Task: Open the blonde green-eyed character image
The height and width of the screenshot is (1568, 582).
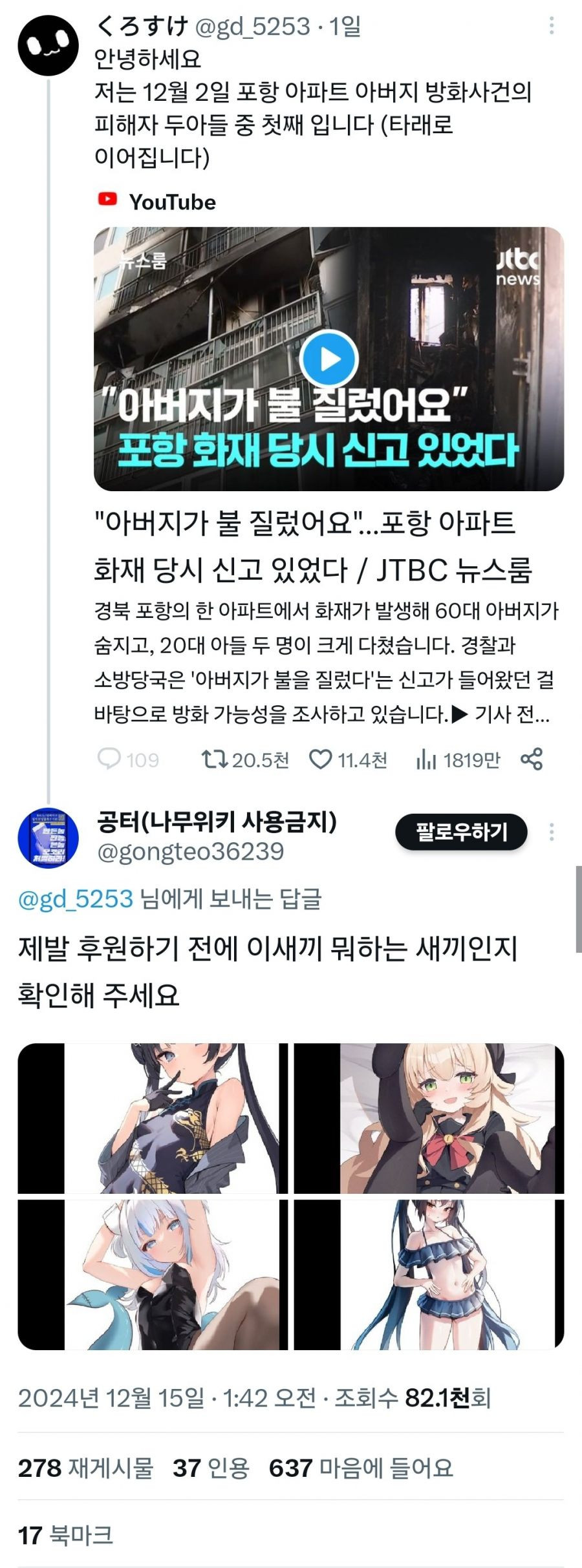Action: pos(429,1118)
